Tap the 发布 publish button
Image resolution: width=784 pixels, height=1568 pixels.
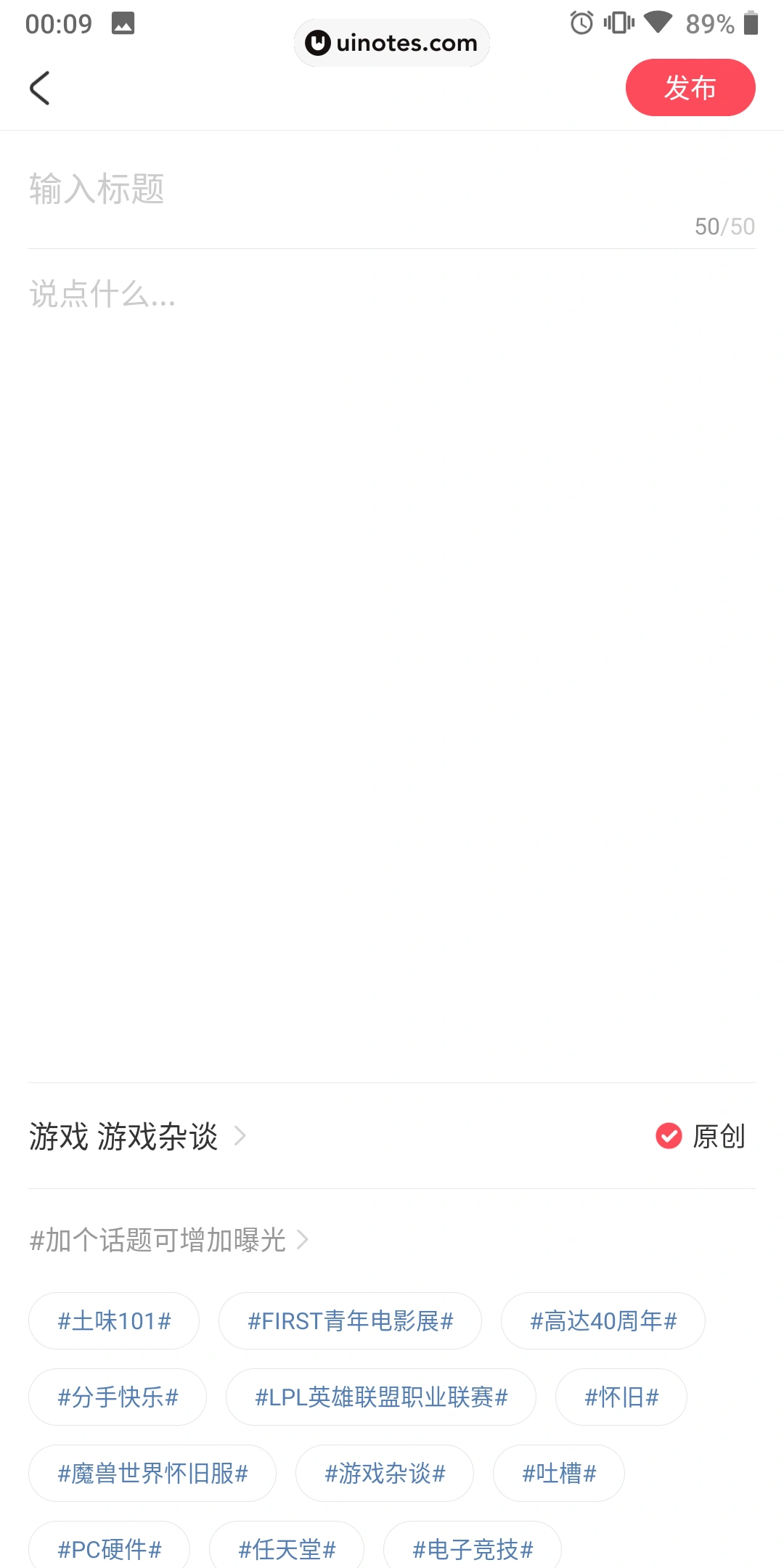[690, 88]
